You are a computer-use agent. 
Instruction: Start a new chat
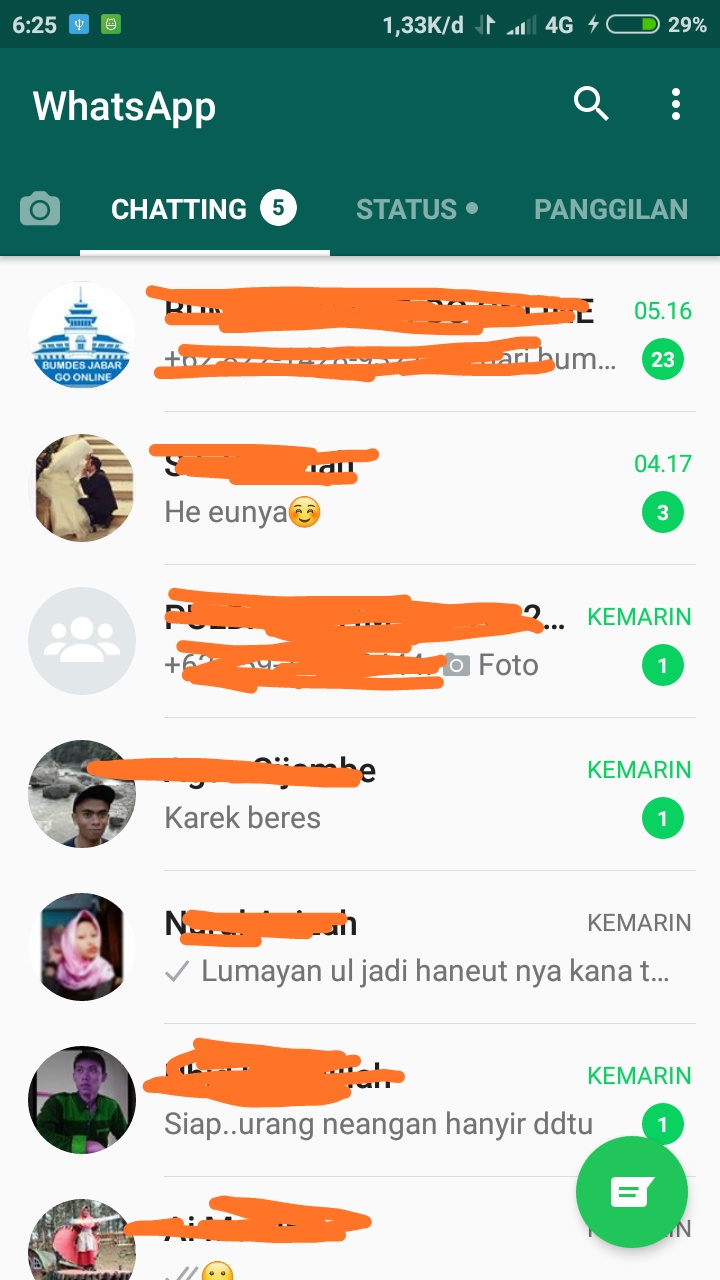pos(632,1192)
